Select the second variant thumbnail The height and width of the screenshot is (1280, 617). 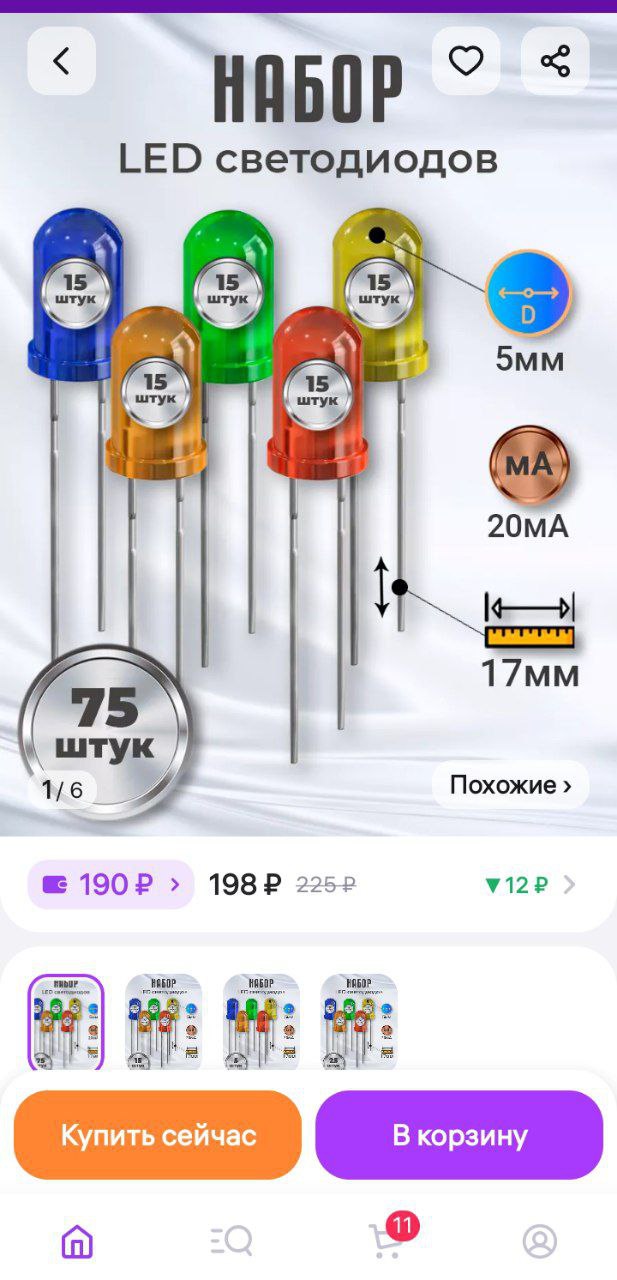click(163, 1023)
